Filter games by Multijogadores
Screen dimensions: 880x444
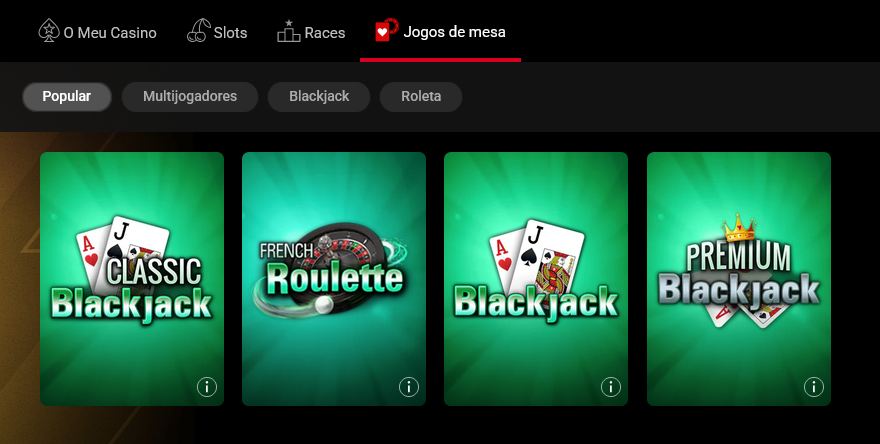pyautogui.click(x=190, y=97)
